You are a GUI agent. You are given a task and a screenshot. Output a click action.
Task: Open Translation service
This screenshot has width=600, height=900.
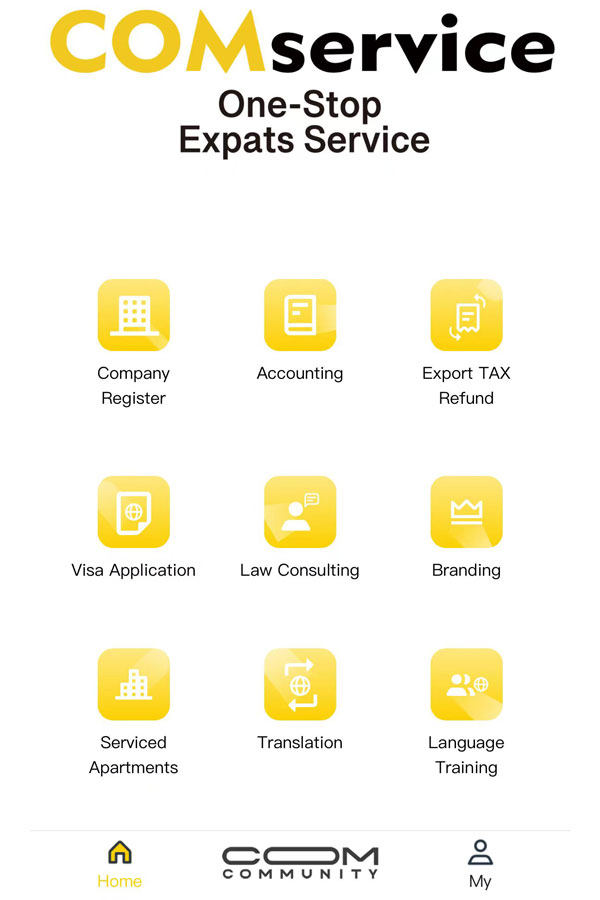300,685
